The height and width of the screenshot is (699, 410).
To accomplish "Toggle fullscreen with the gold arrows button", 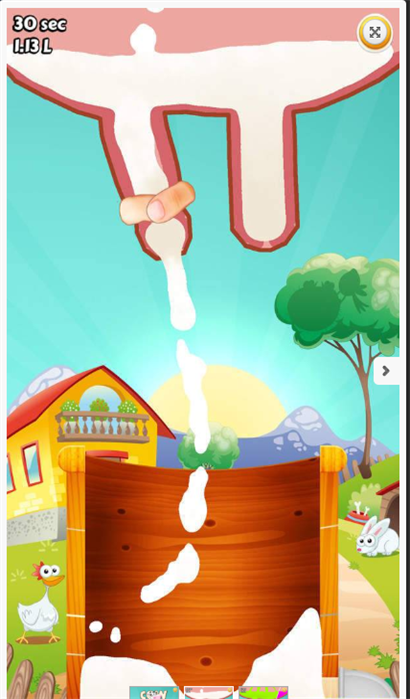I will coord(375,33).
